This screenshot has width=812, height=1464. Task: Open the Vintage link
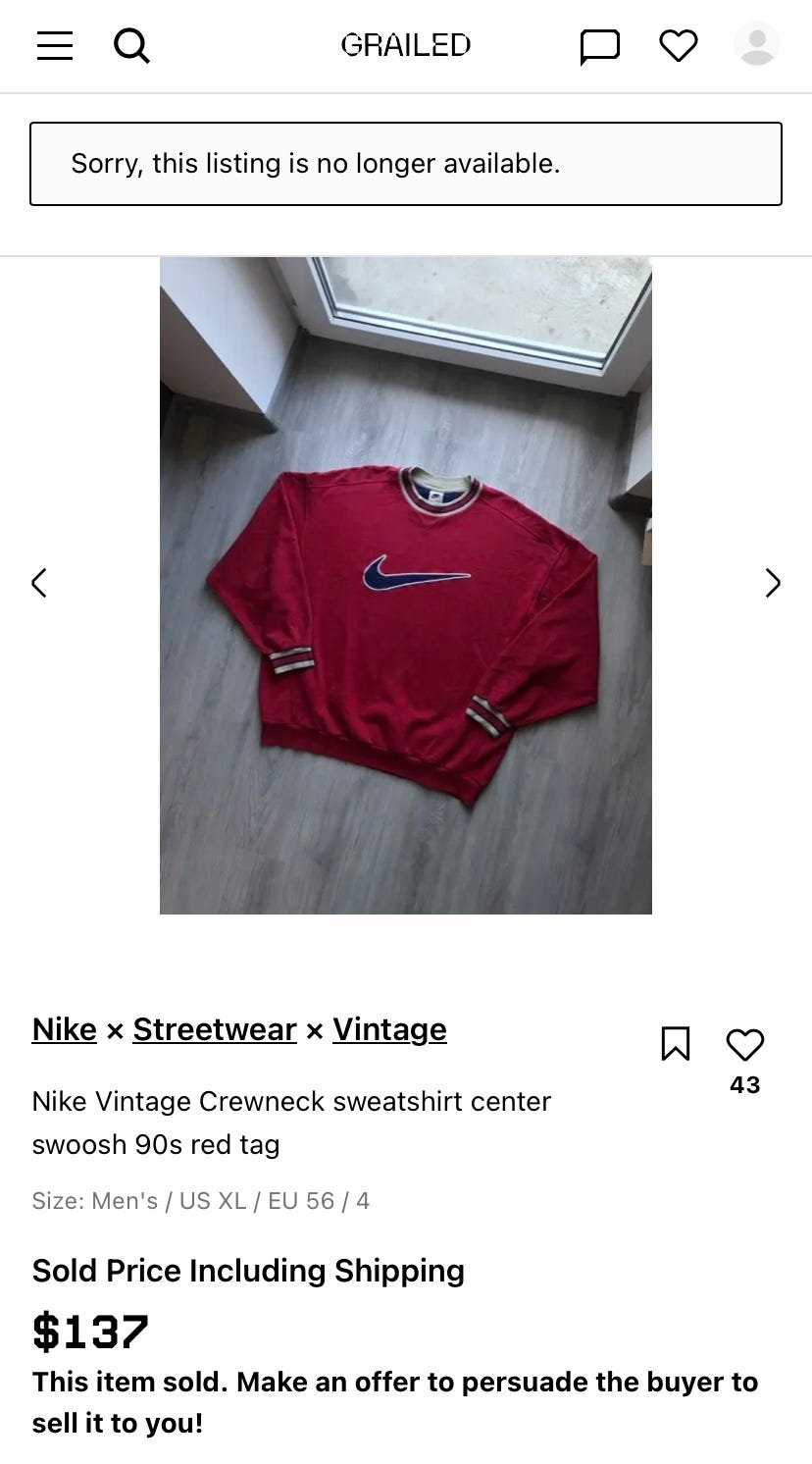pos(389,1029)
